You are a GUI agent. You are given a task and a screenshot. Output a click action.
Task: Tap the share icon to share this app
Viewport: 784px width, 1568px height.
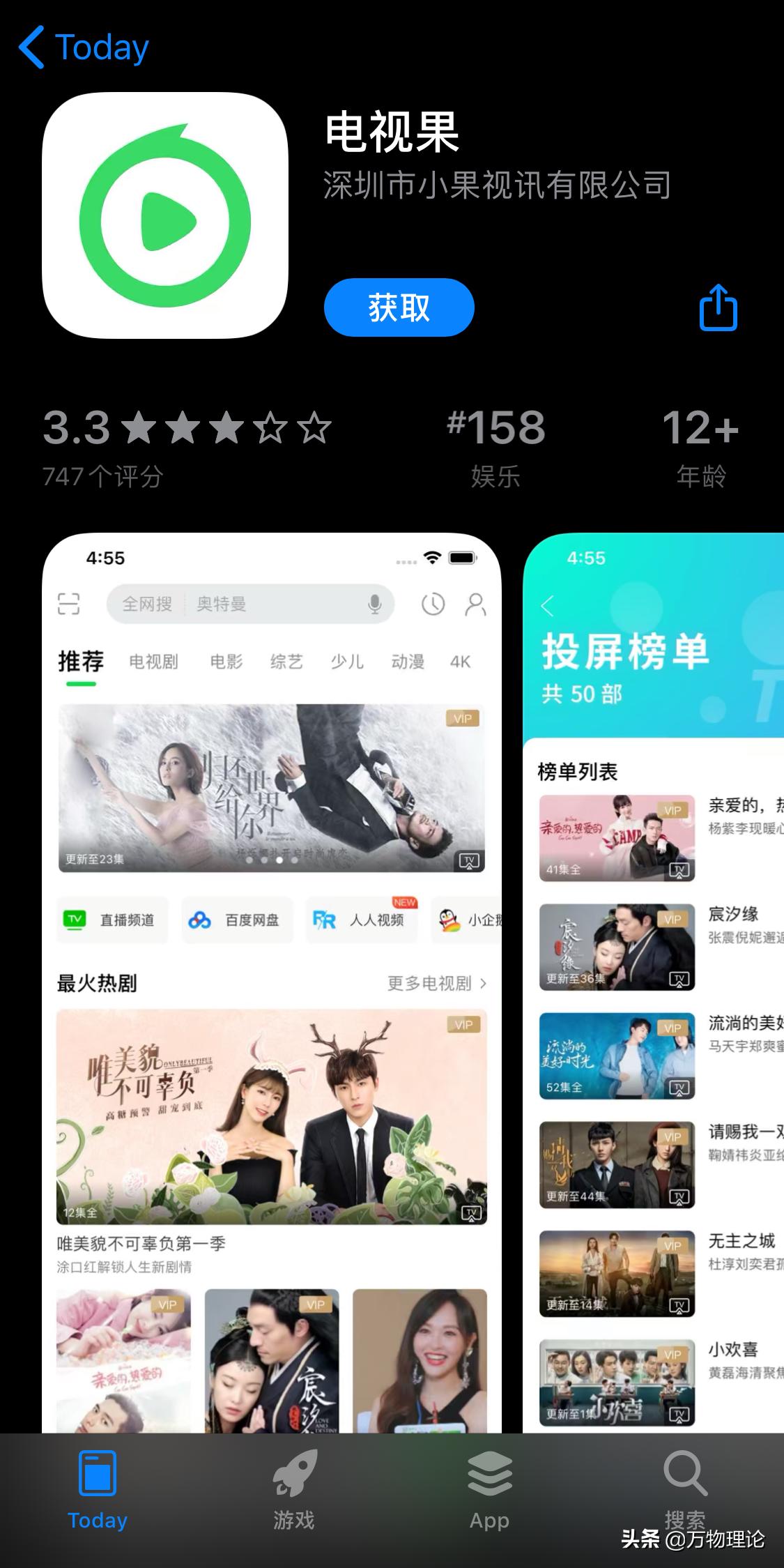click(716, 307)
